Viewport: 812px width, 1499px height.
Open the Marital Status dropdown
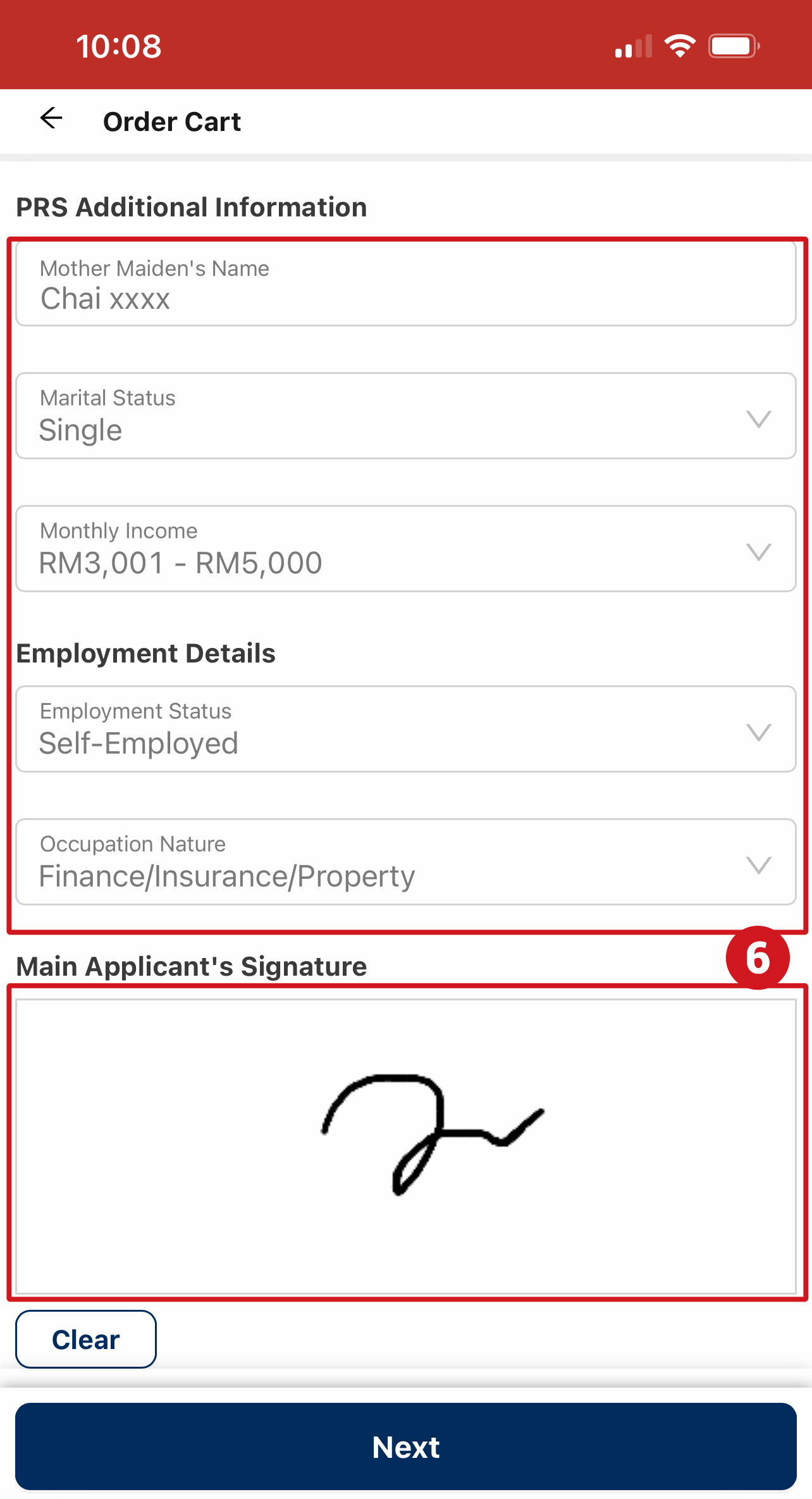point(405,416)
